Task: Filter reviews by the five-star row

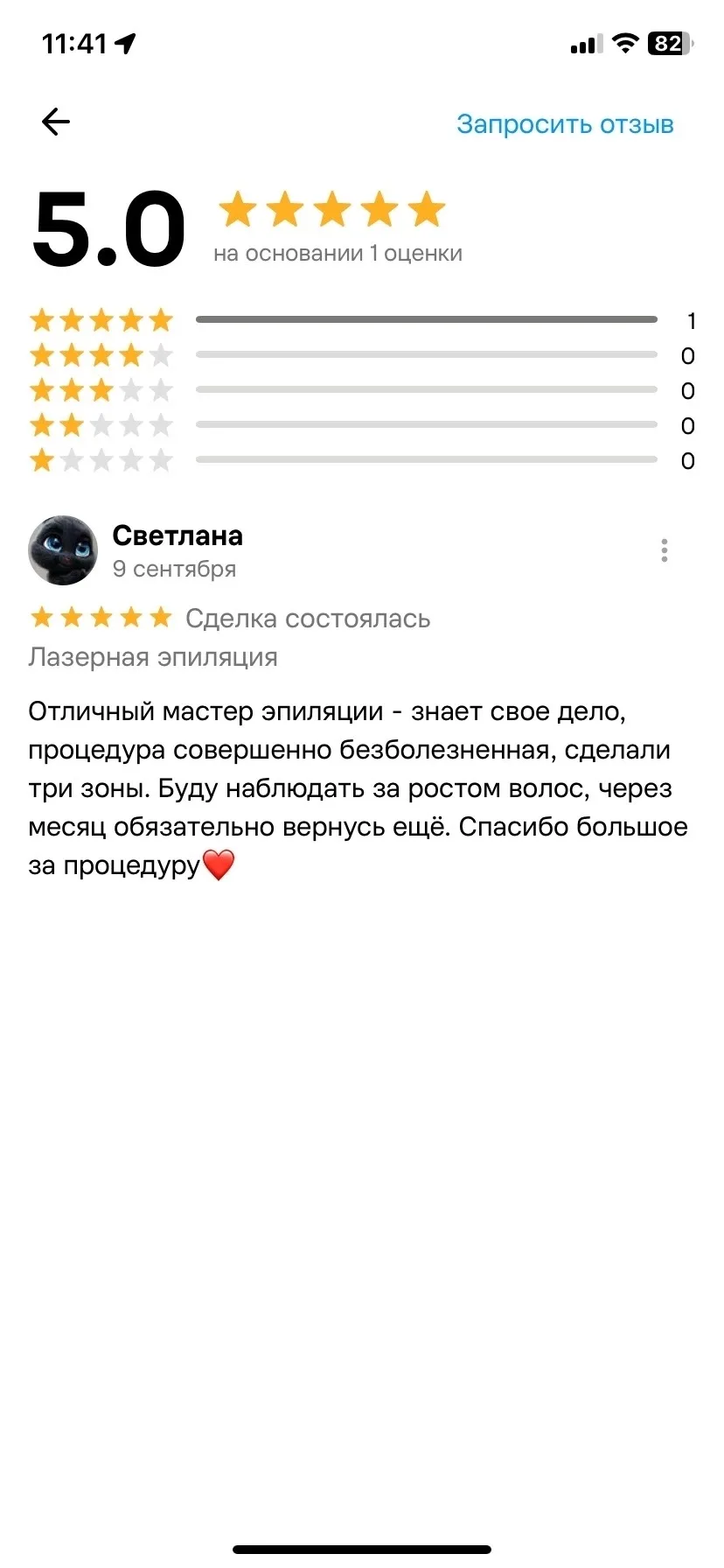Action: click(362, 320)
